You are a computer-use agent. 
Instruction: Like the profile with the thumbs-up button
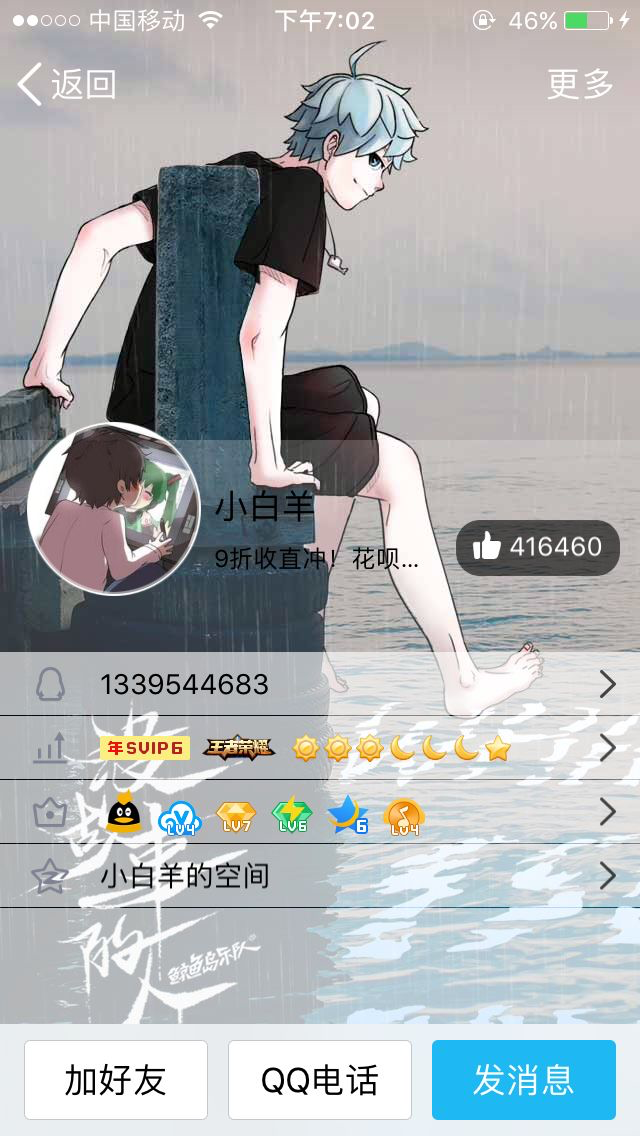(538, 548)
